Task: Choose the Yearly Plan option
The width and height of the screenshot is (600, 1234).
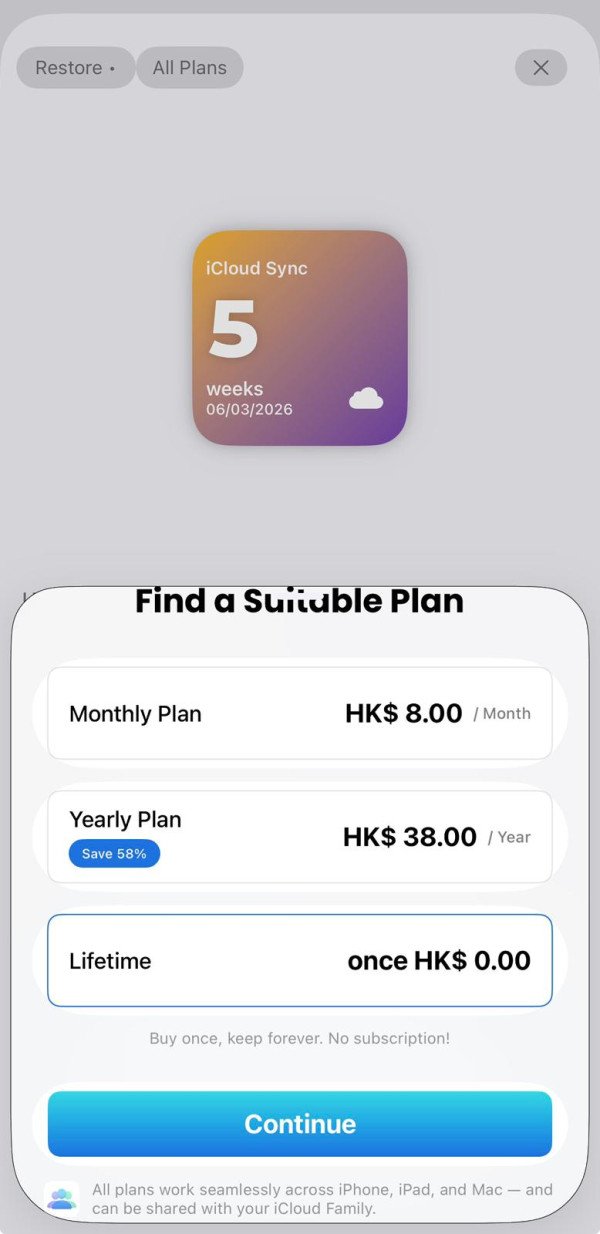Action: point(300,837)
